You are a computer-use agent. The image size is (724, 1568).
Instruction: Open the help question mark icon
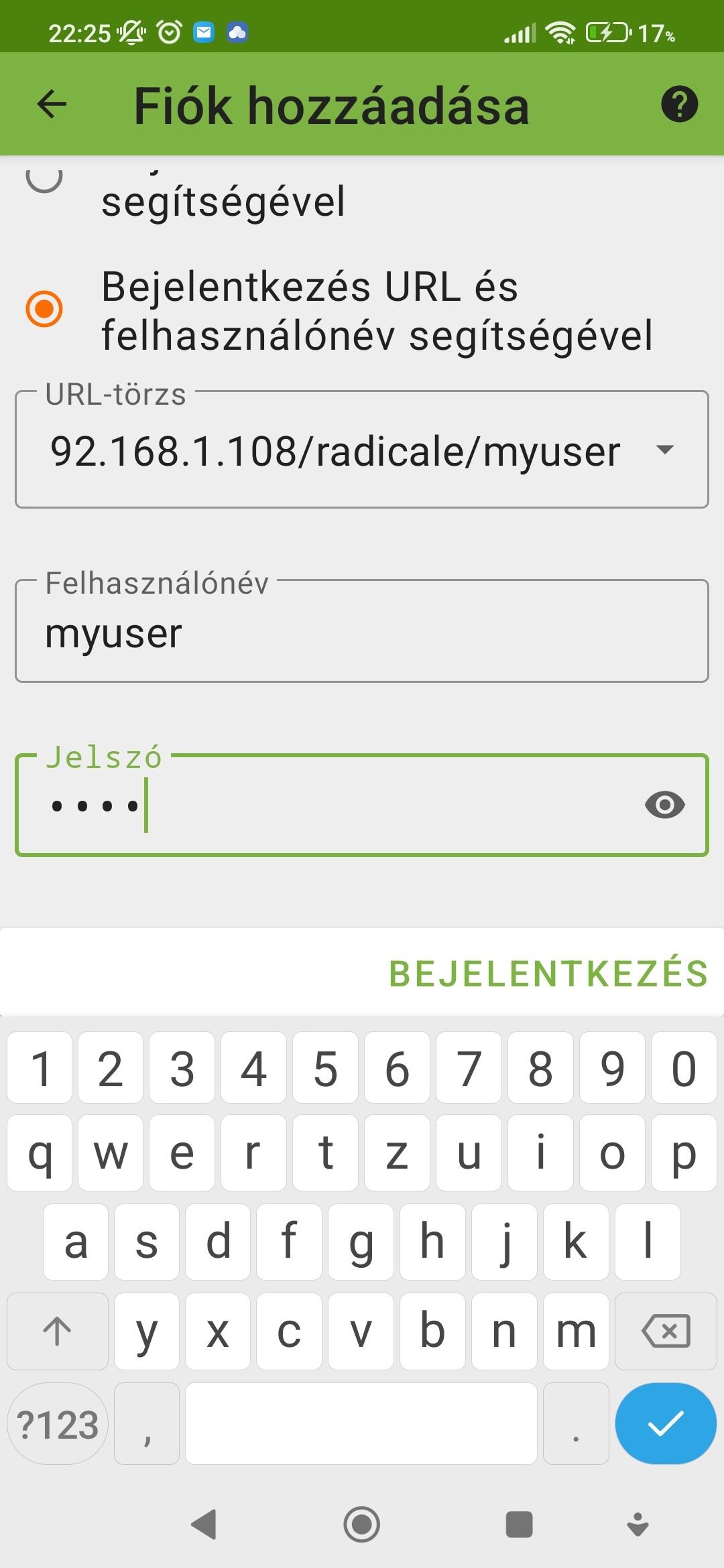coord(679,105)
